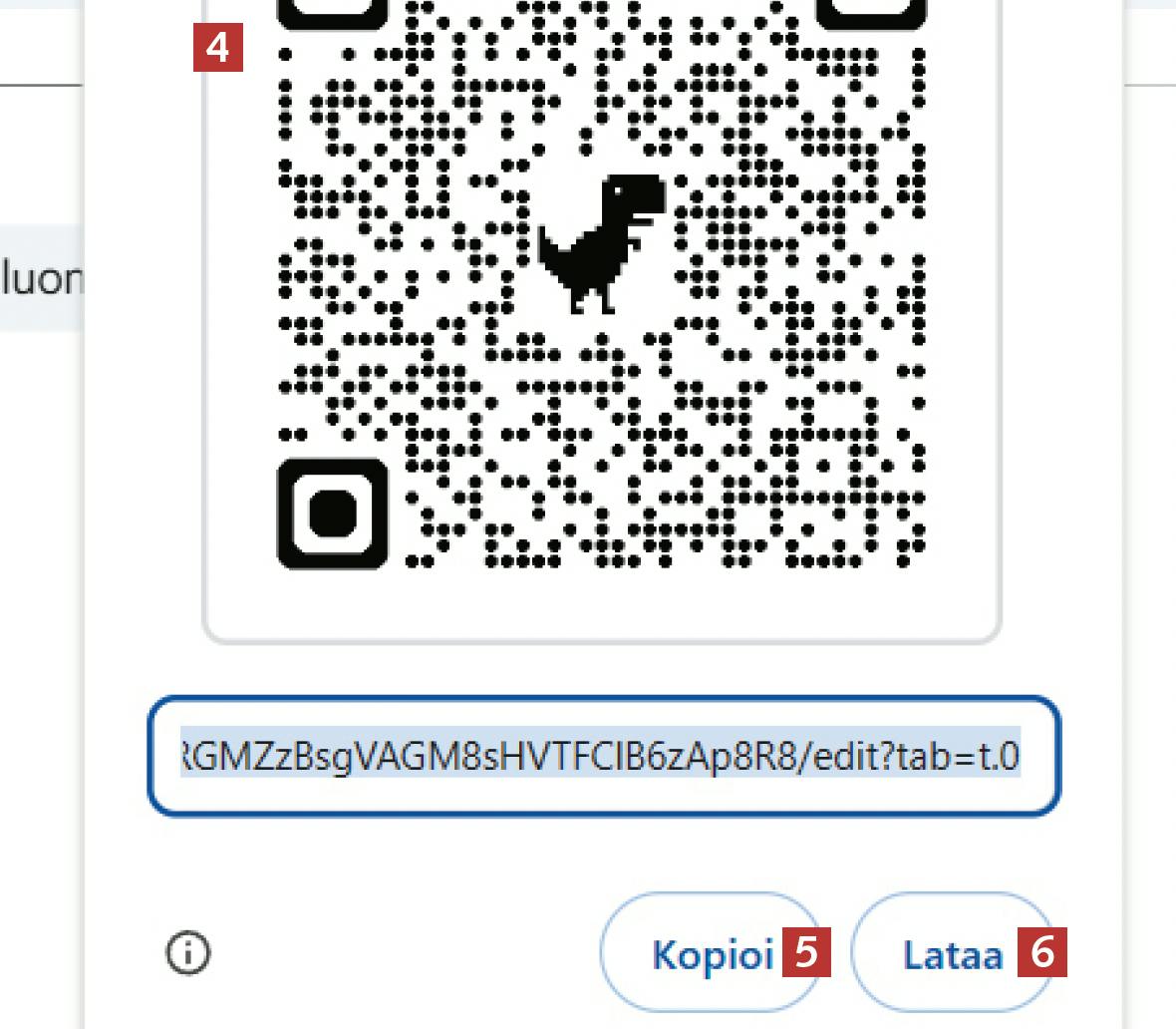Image resolution: width=1176 pixels, height=1029 pixels.
Task: Tap the Kopioi button
Action: (x=712, y=954)
